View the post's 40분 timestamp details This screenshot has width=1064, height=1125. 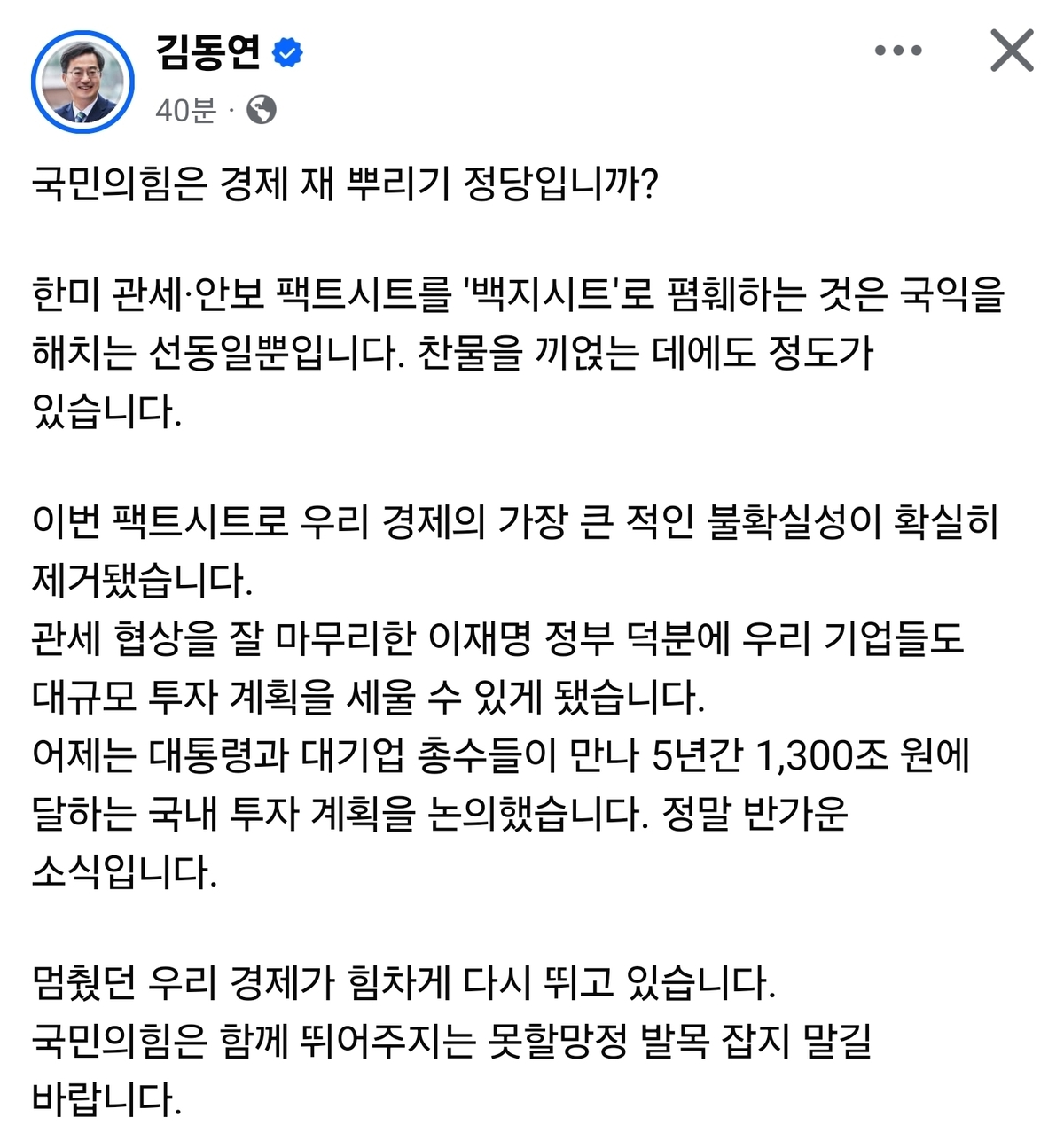pyautogui.click(x=185, y=110)
